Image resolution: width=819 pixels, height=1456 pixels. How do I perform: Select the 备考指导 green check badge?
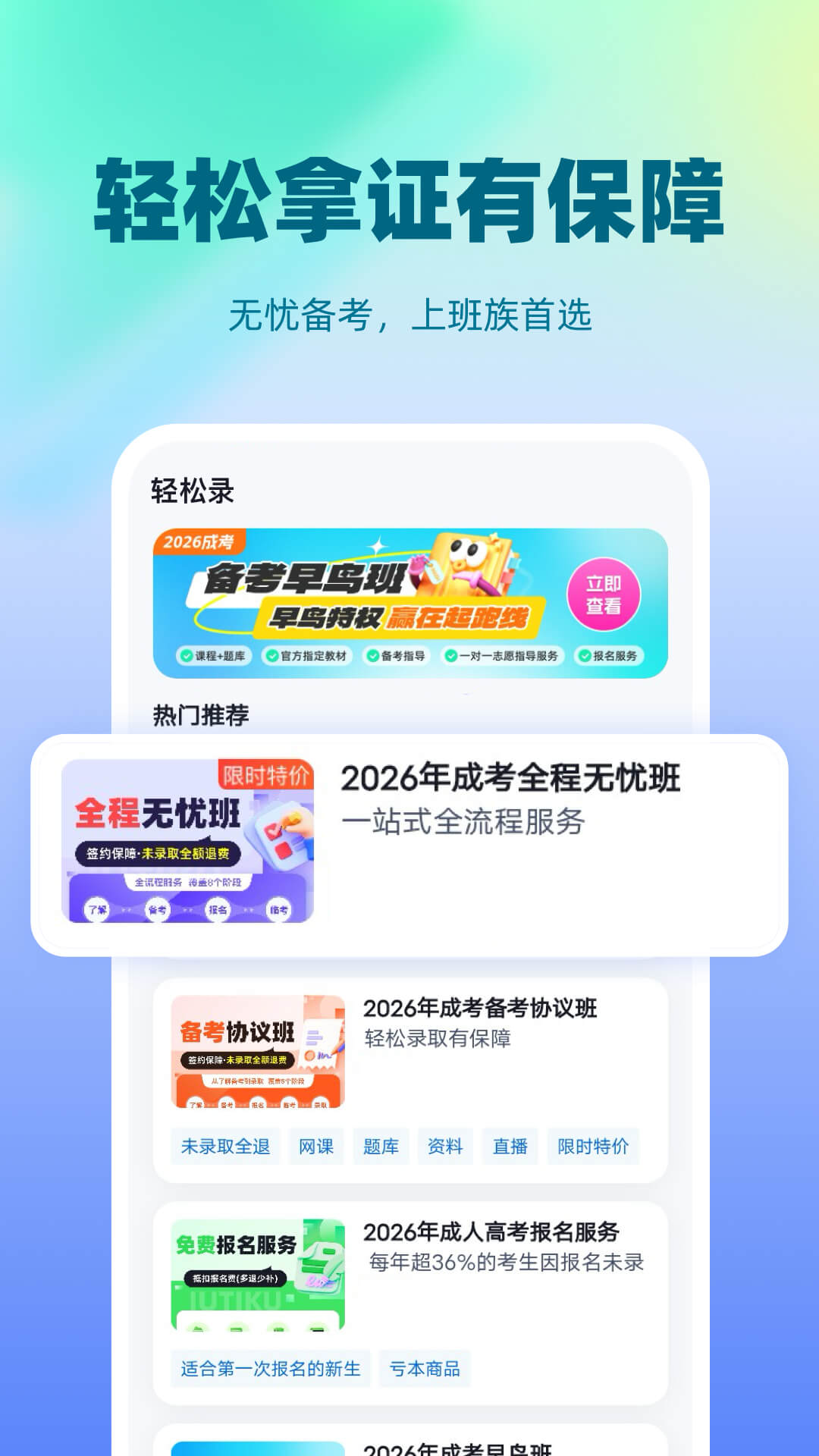tap(372, 657)
